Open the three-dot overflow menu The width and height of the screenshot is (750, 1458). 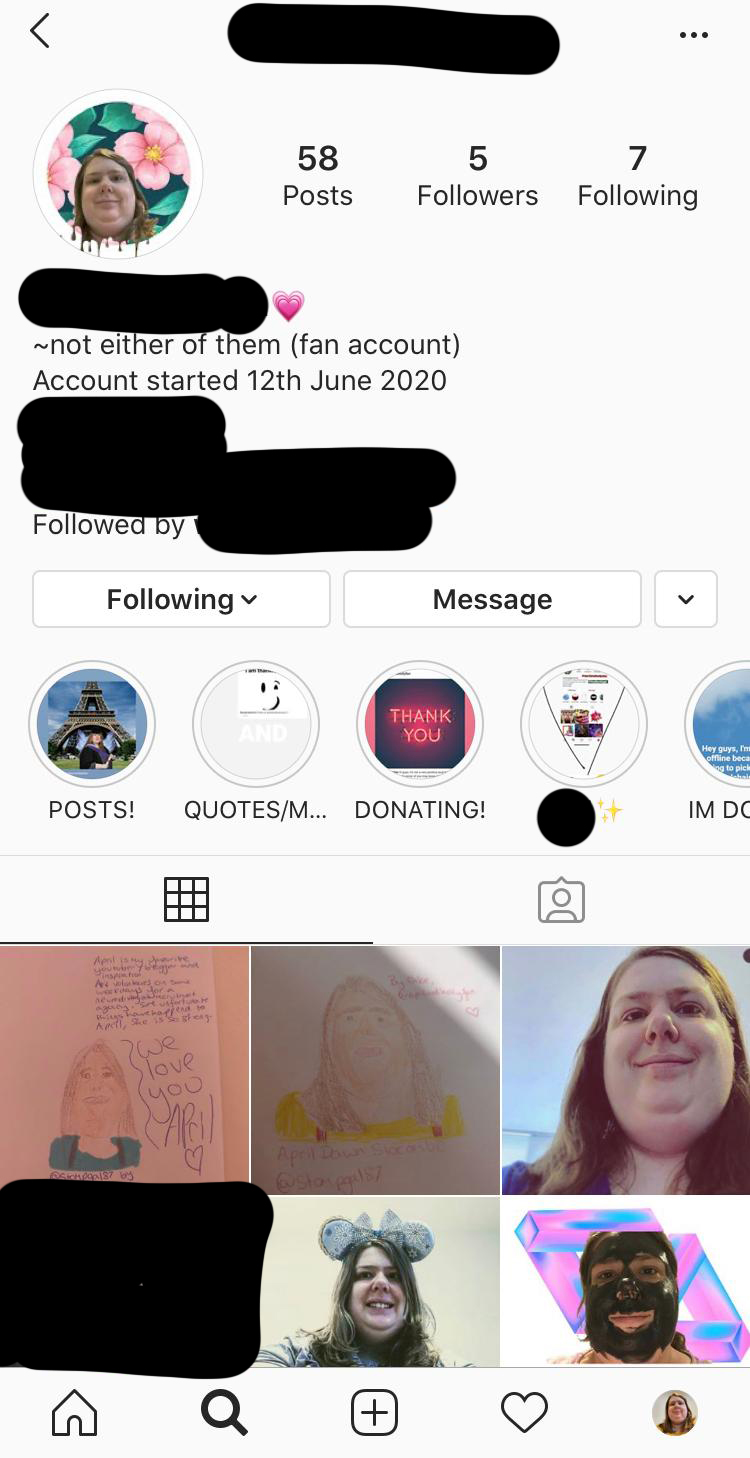tap(693, 35)
